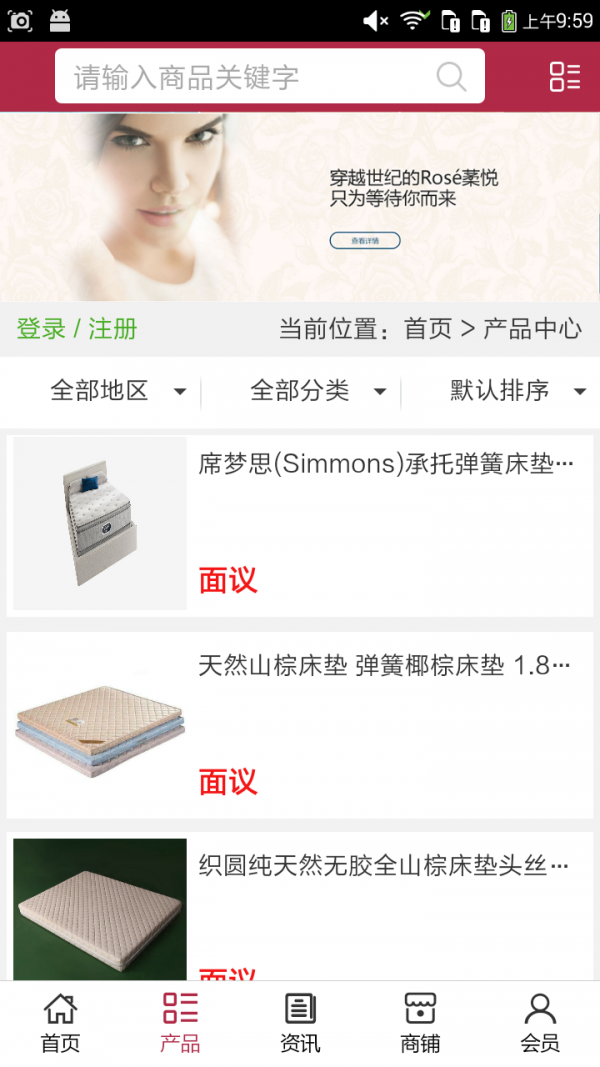
Task: Tap the product keyword search field
Action: click(250, 77)
